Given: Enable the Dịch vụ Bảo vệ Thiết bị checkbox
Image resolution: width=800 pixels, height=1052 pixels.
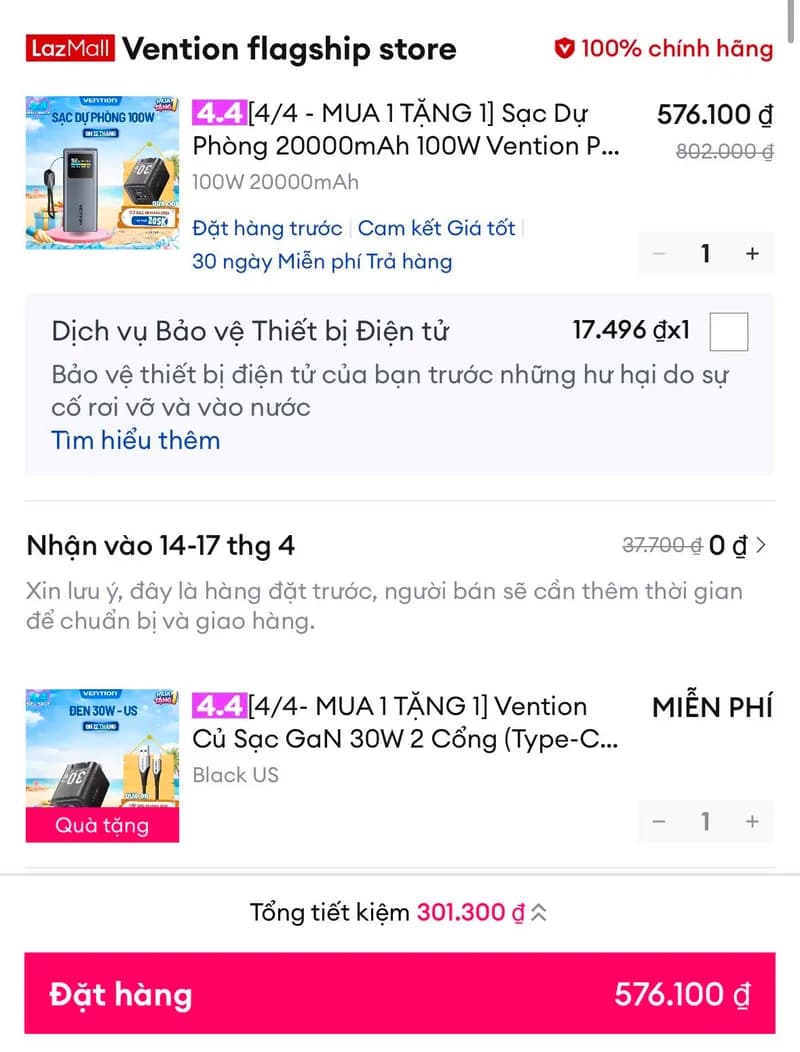Looking at the screenshot, I should (x=729, y=331).
